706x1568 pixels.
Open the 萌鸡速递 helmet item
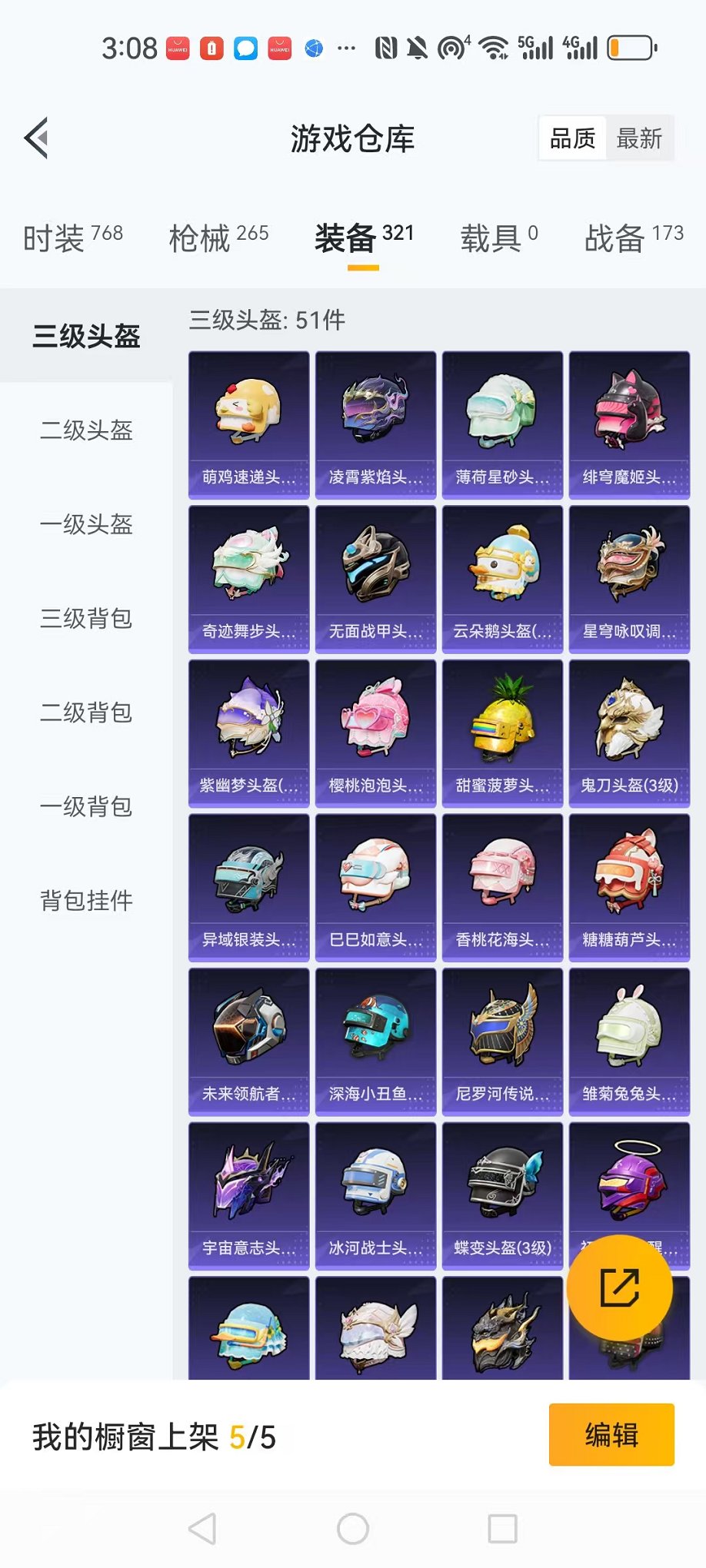click(248, 424)
